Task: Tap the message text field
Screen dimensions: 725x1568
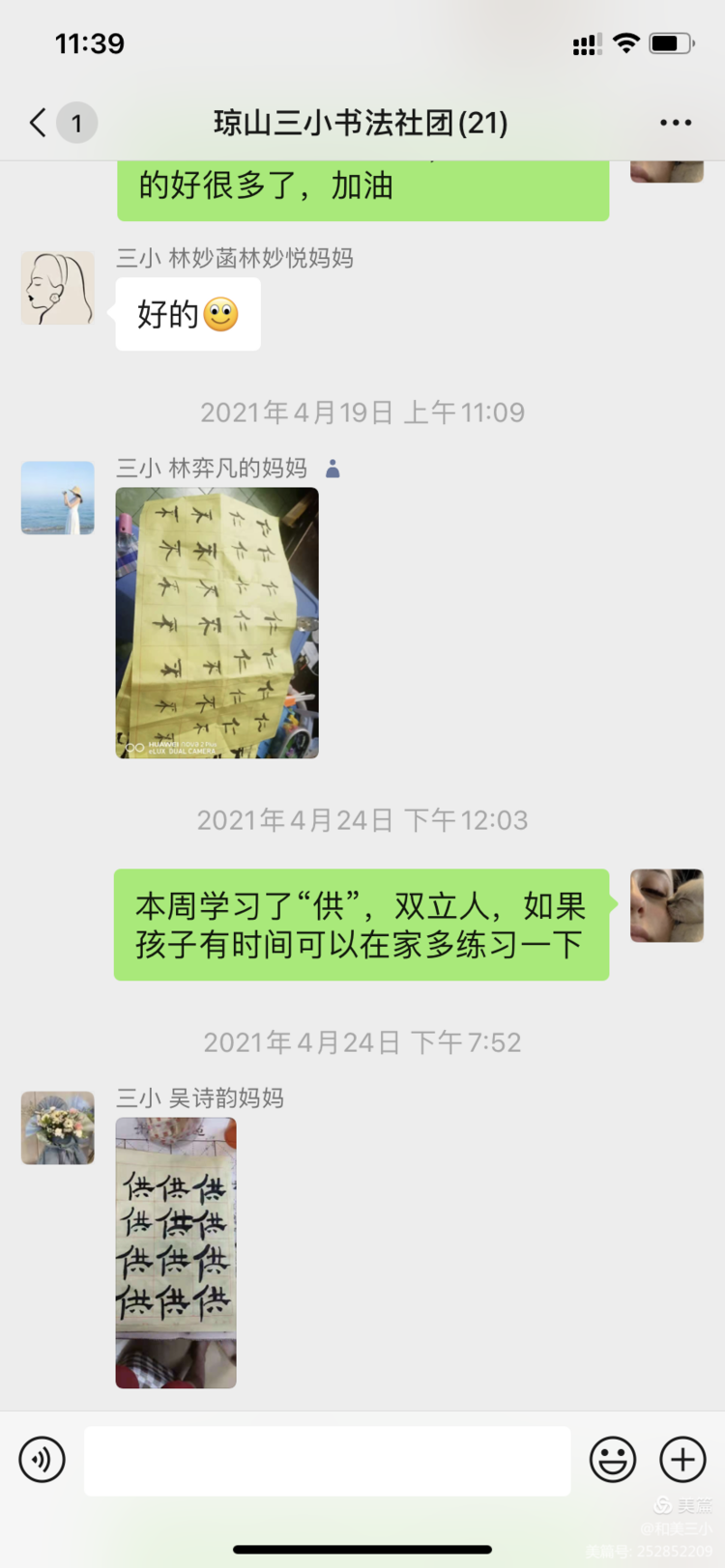Action: click(327, 1461)
